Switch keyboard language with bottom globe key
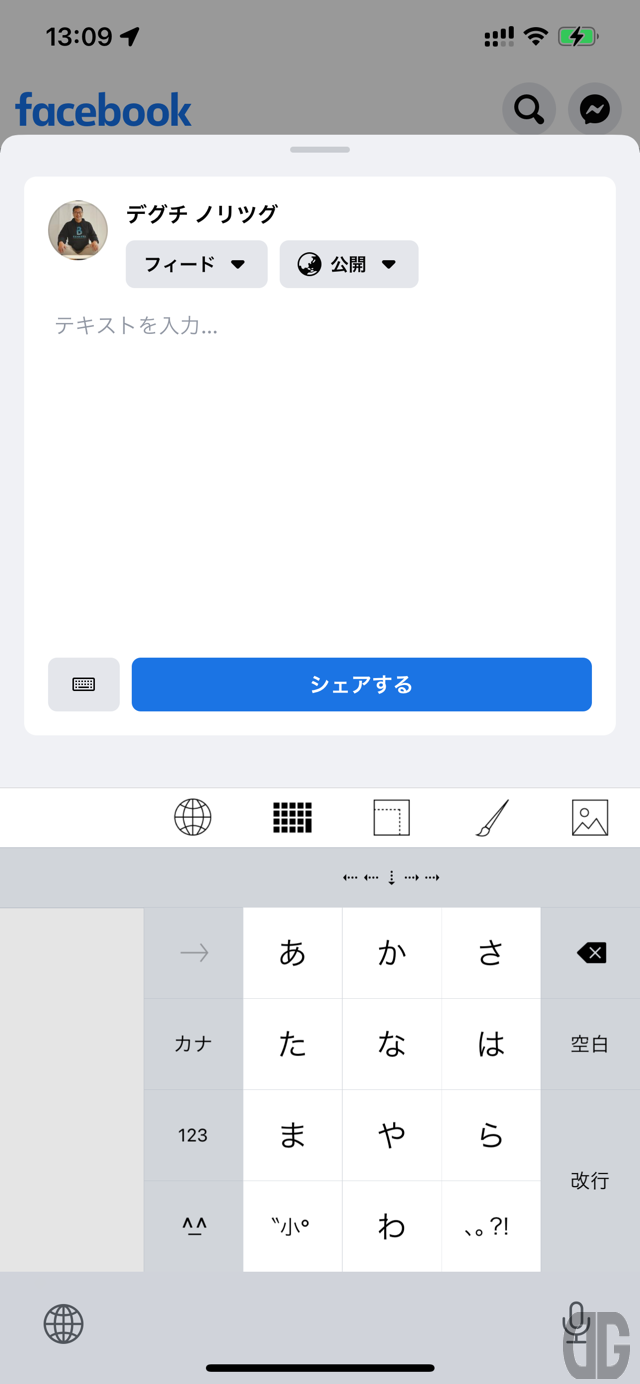 click(x=64, y=1325)
